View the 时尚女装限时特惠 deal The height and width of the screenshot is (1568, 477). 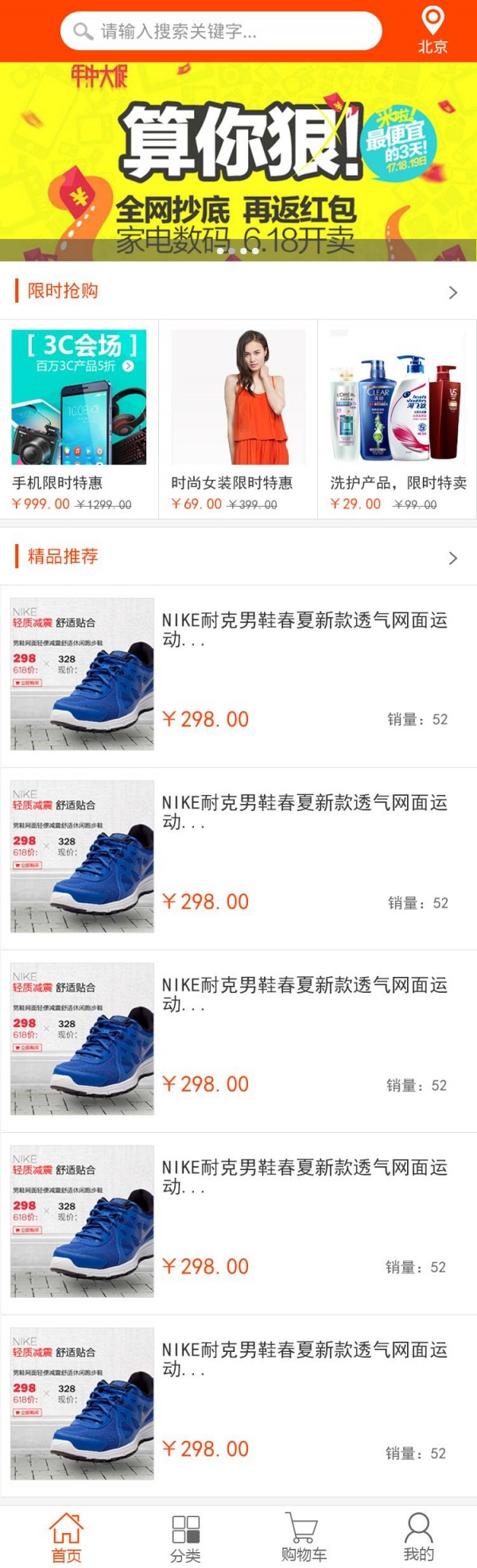coord(238,419)
